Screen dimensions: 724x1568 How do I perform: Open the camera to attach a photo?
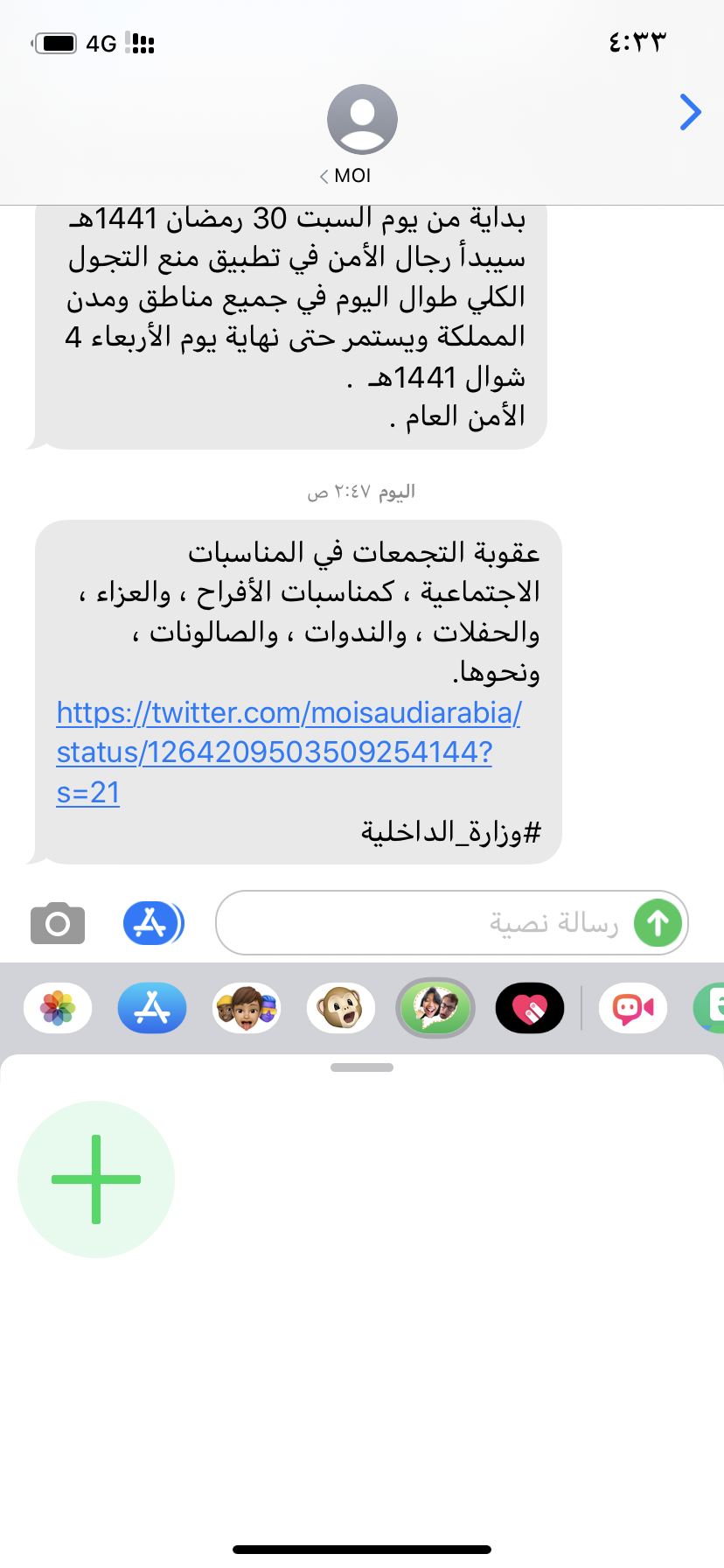click(58, 923)
